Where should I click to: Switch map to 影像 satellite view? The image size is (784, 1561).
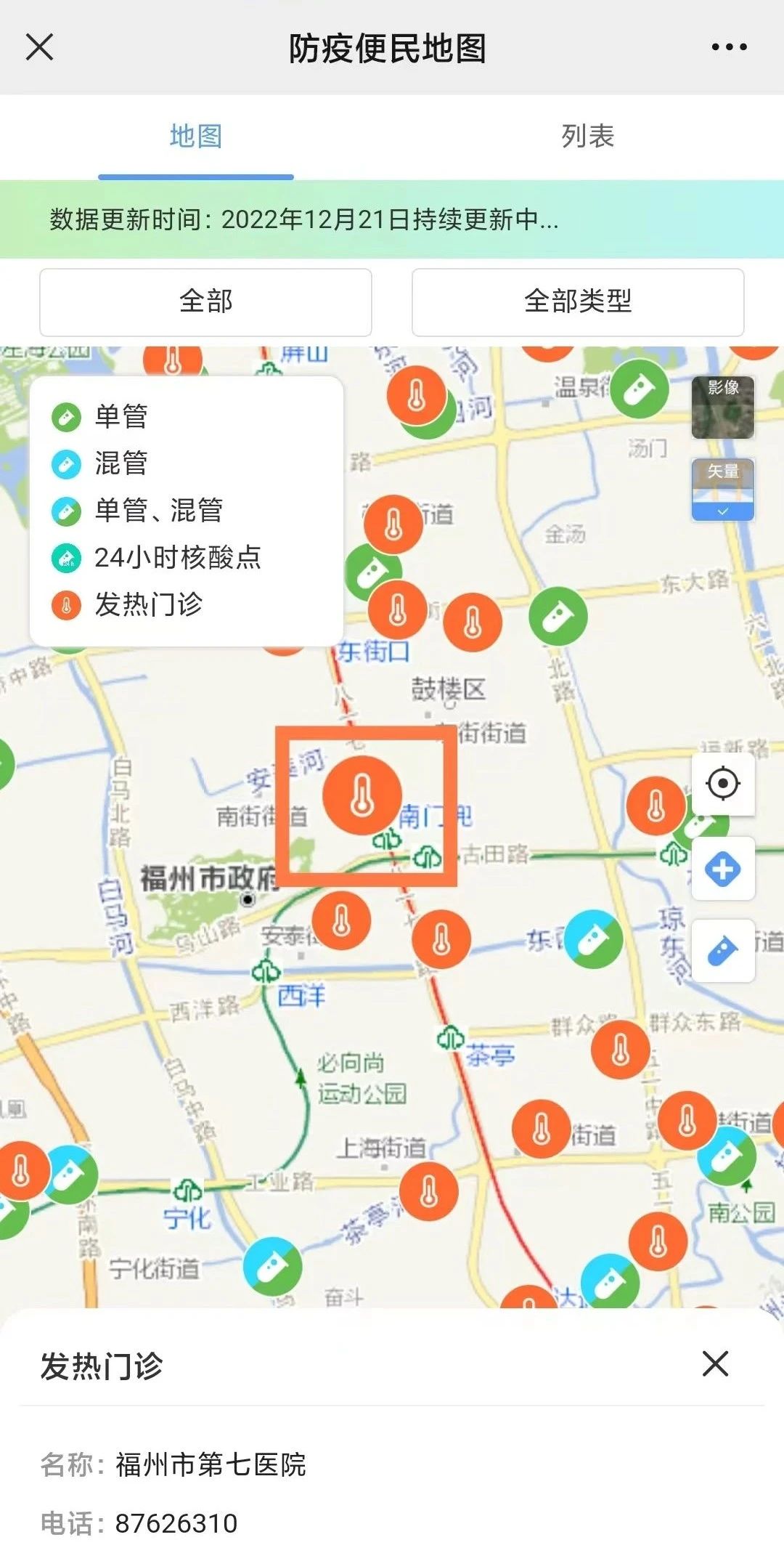724,408
